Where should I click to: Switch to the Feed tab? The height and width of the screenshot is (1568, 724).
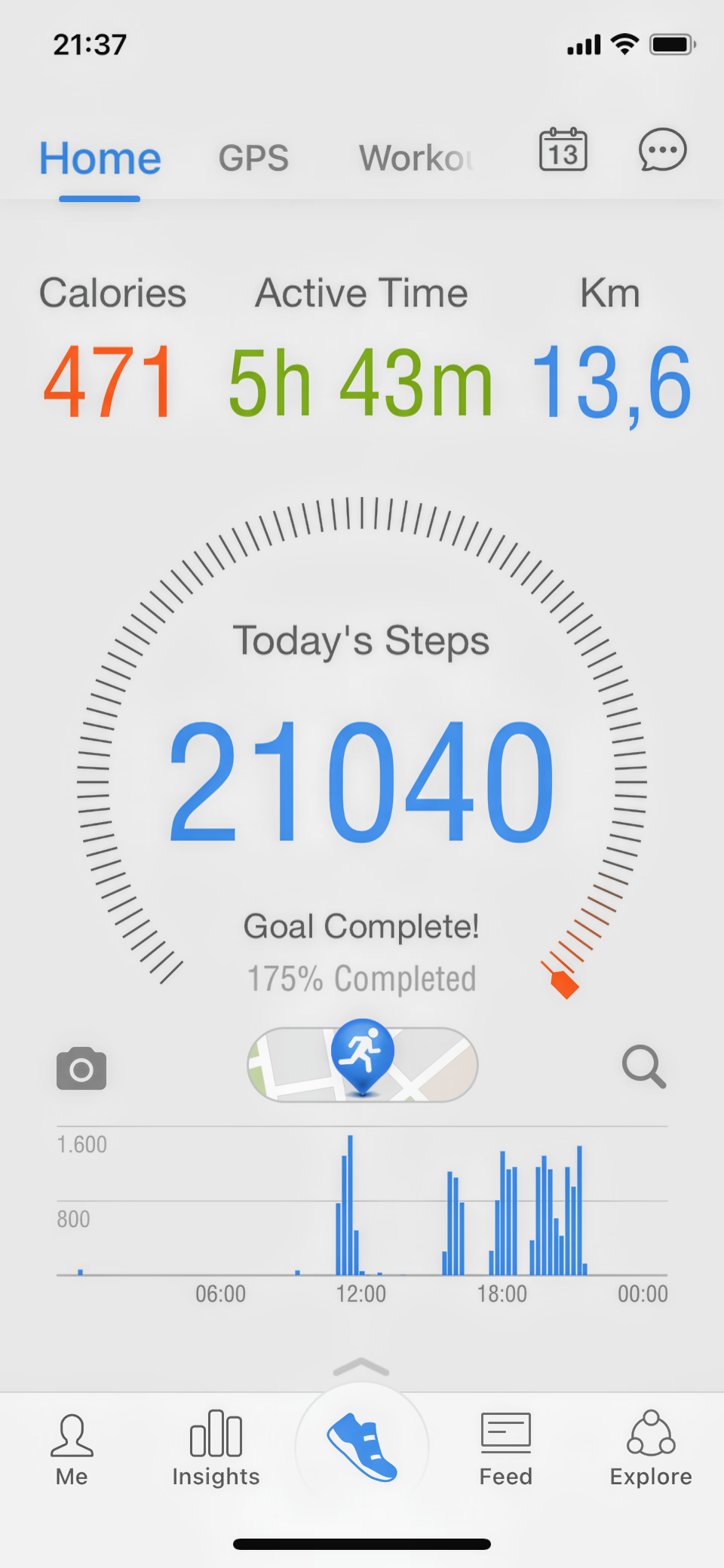coord(505,1450)
